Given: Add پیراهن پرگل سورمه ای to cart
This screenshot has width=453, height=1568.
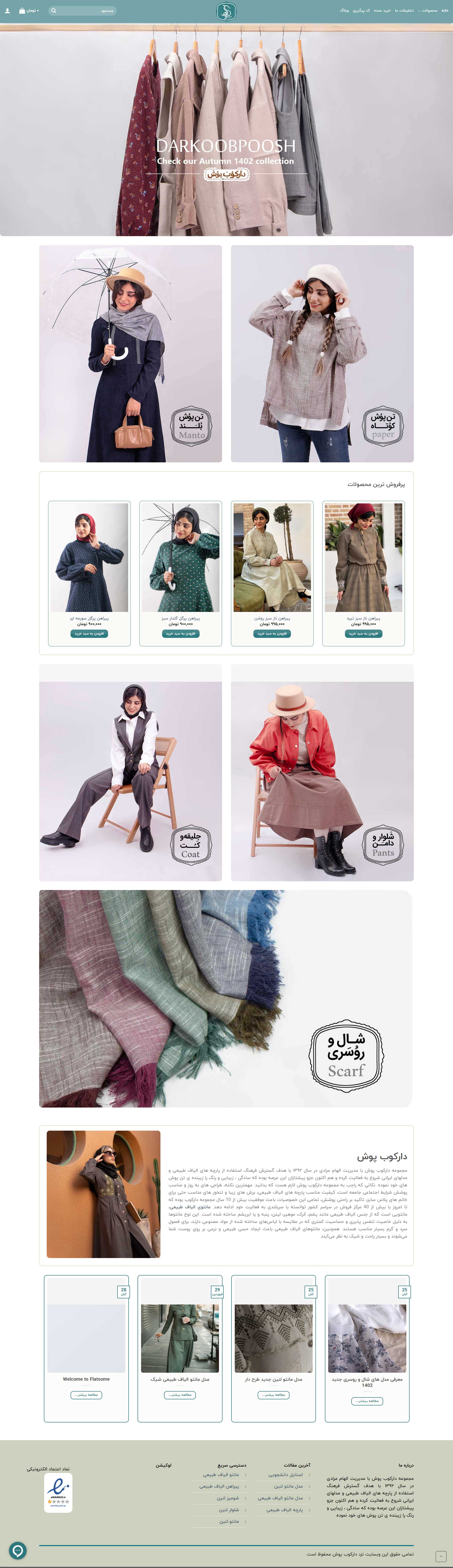Looking at the screenshot, I should (x=89, y=634).
